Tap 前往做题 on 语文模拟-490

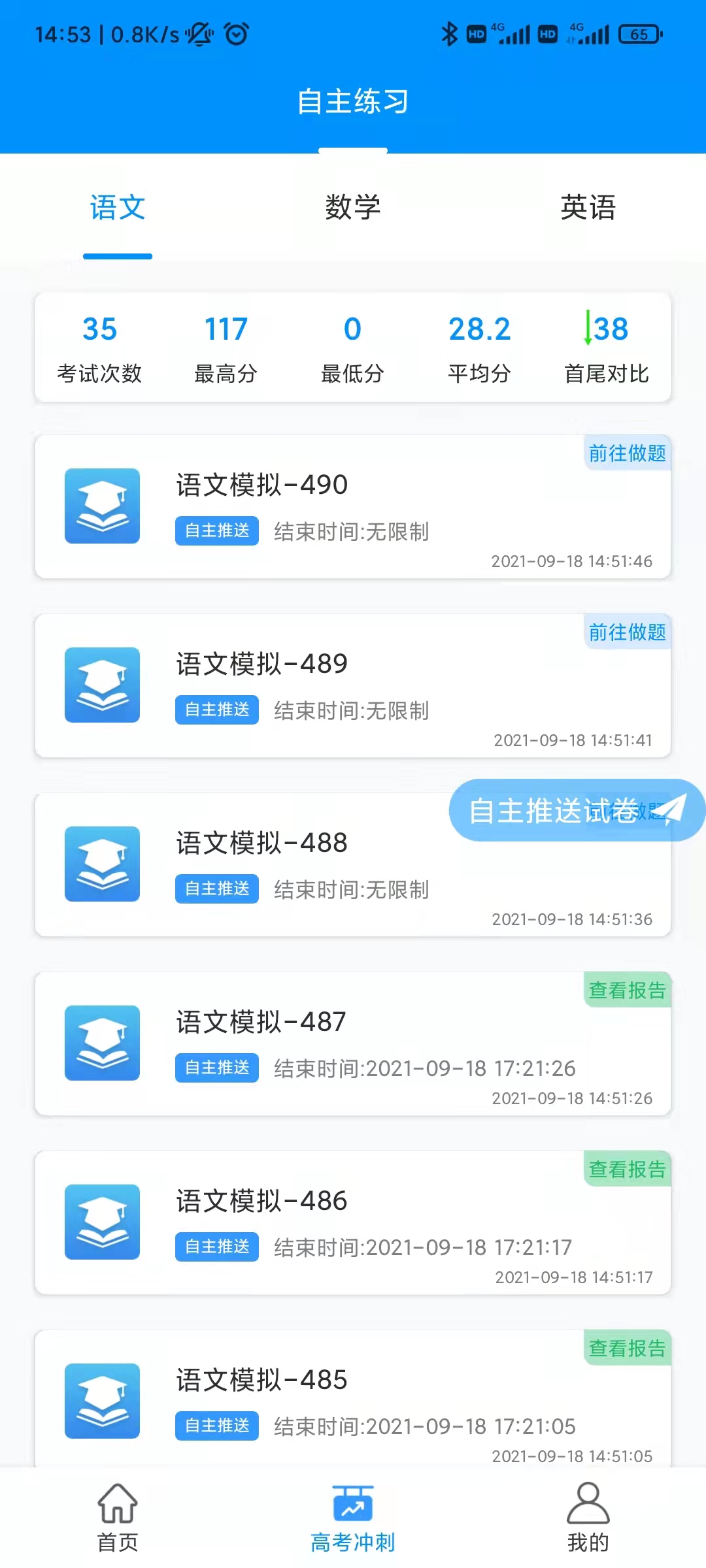pos(626,454)
